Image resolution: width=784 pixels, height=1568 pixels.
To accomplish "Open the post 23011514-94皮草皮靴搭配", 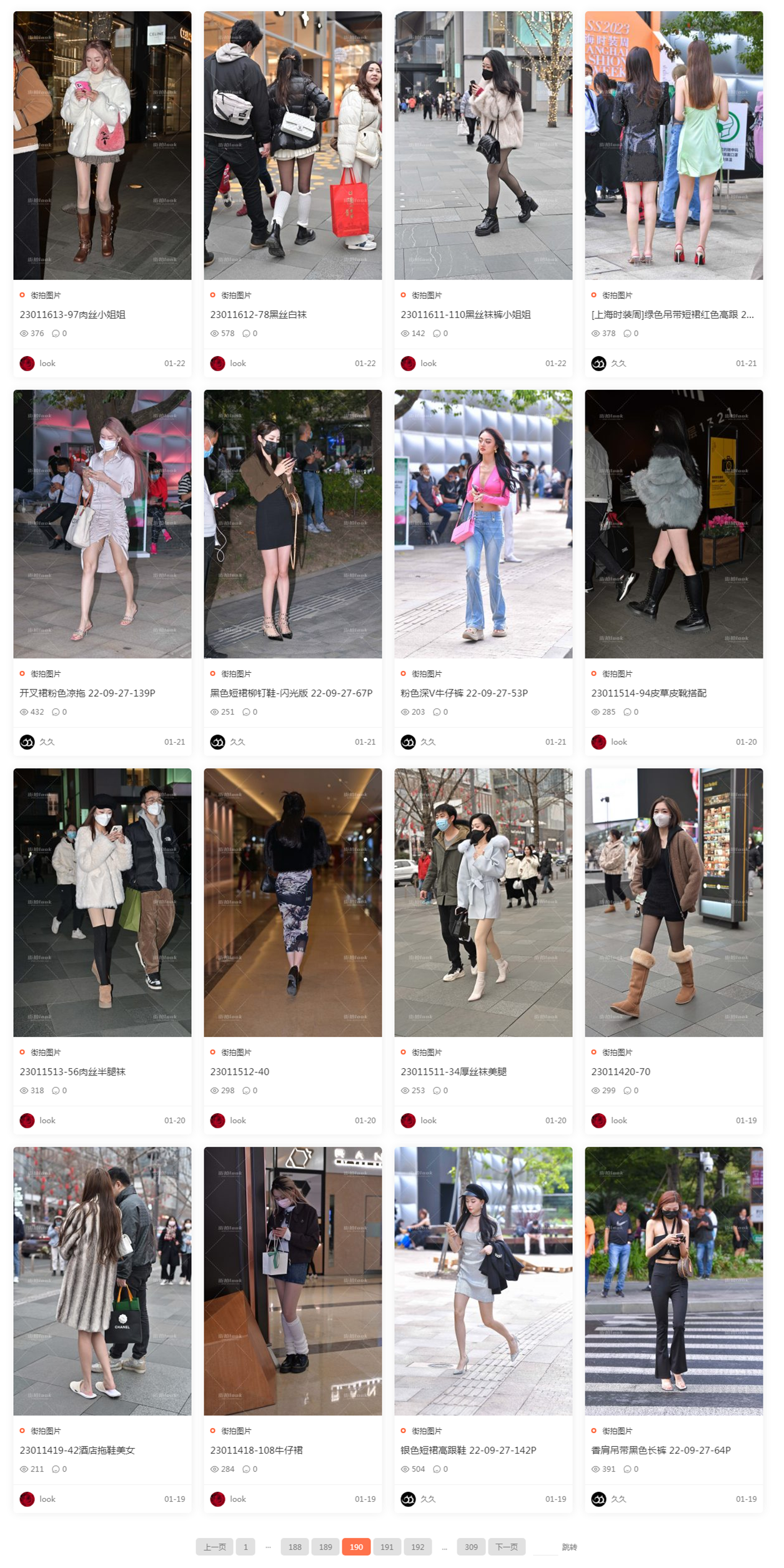I will click(x=648, y=693).
